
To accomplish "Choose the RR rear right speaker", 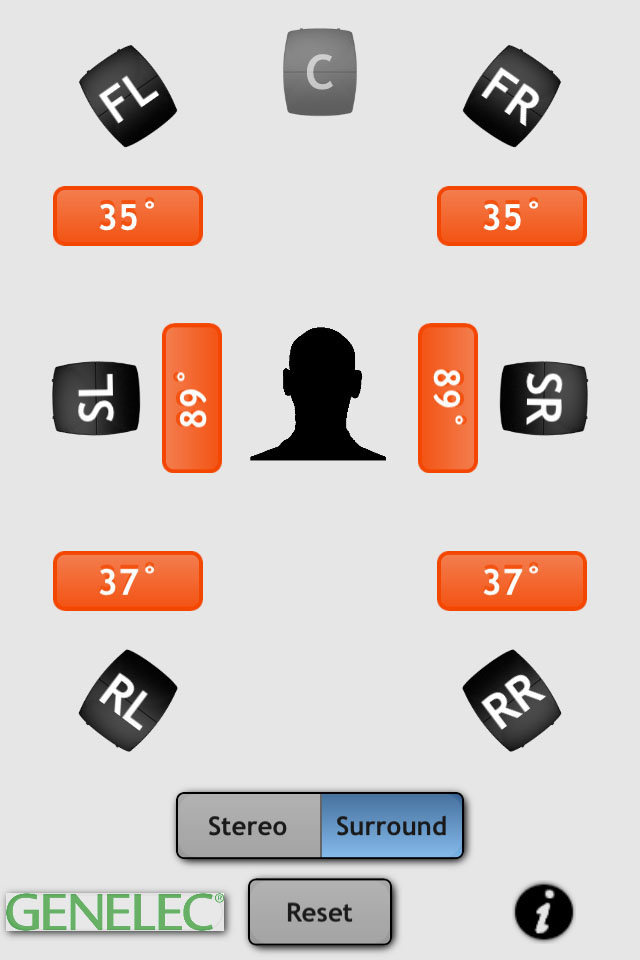I will [x=512, y=701].
